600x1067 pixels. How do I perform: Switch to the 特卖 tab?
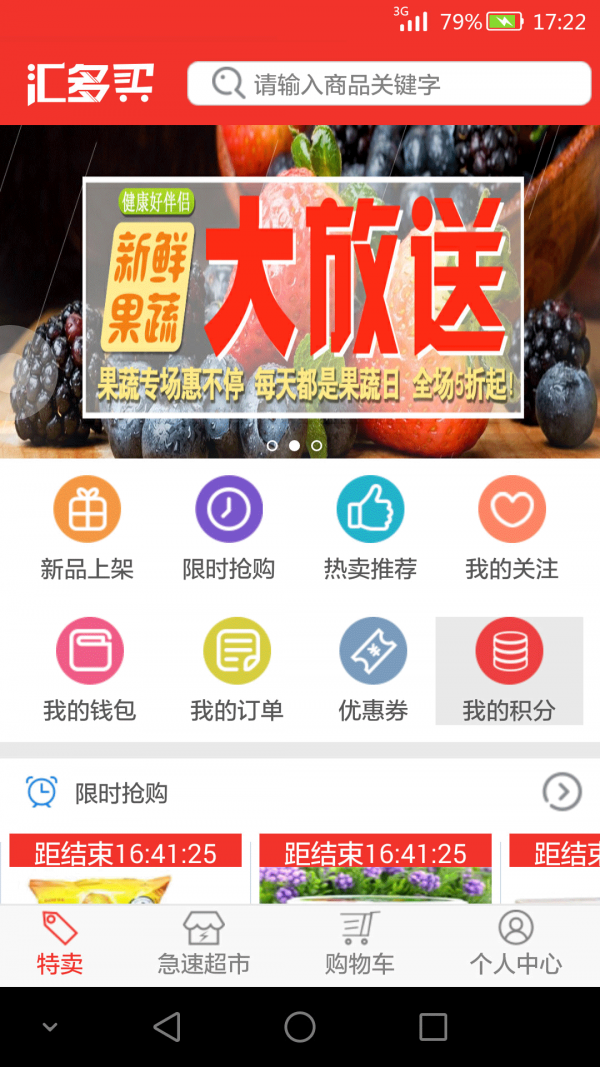(x=60, y=945)
